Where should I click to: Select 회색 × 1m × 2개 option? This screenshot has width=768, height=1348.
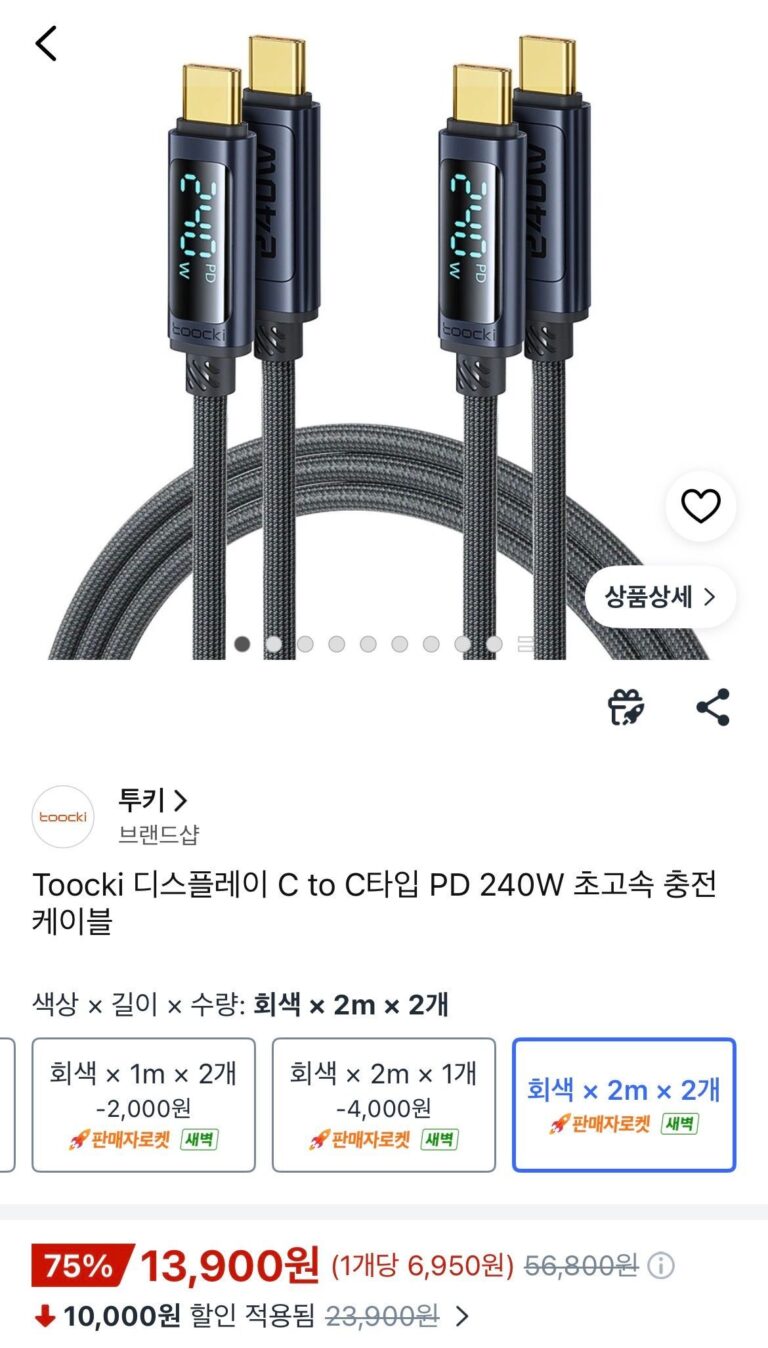tap(143, 1105)
